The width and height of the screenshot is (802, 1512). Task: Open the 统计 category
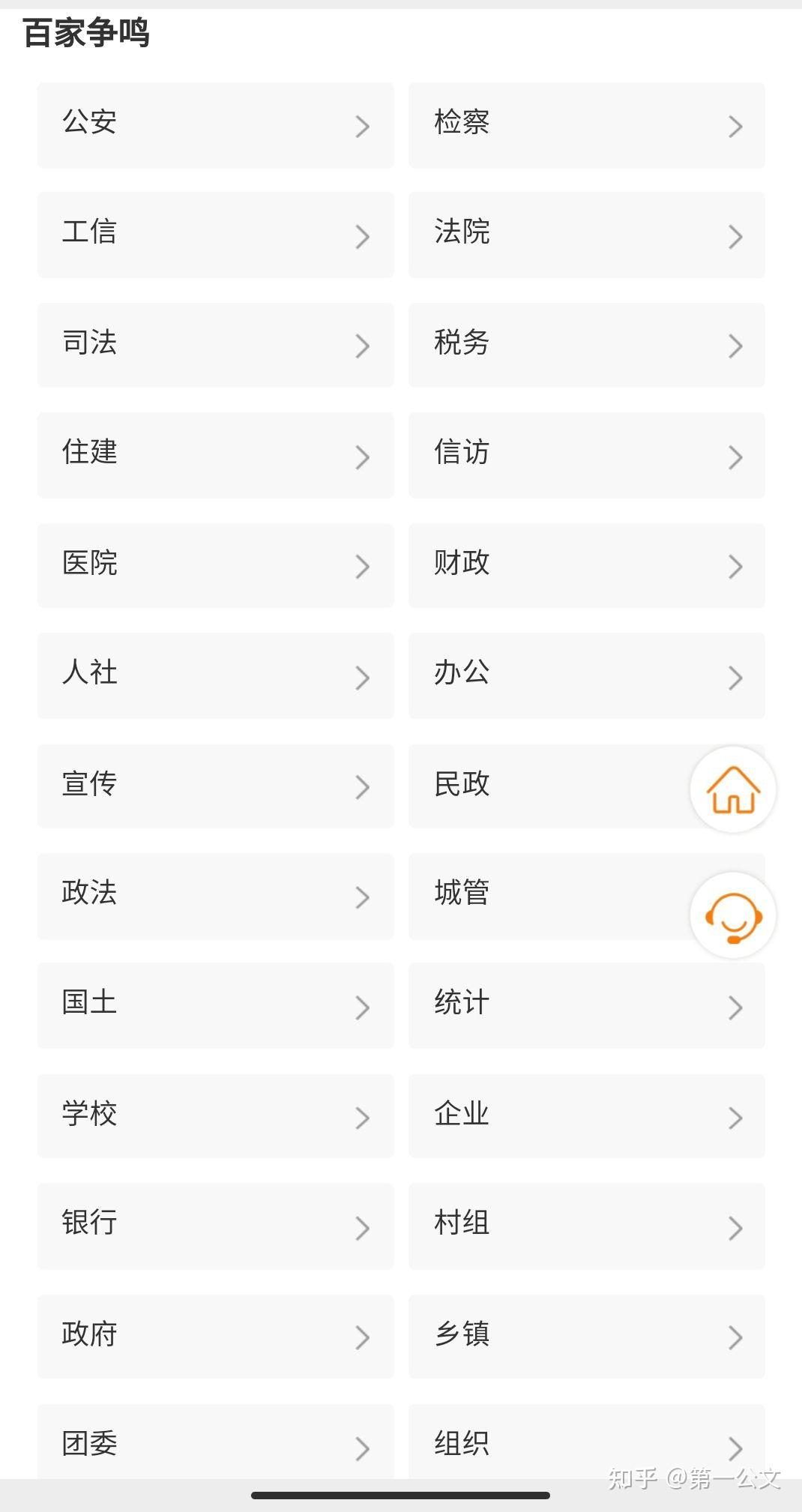click(586, 1005)
